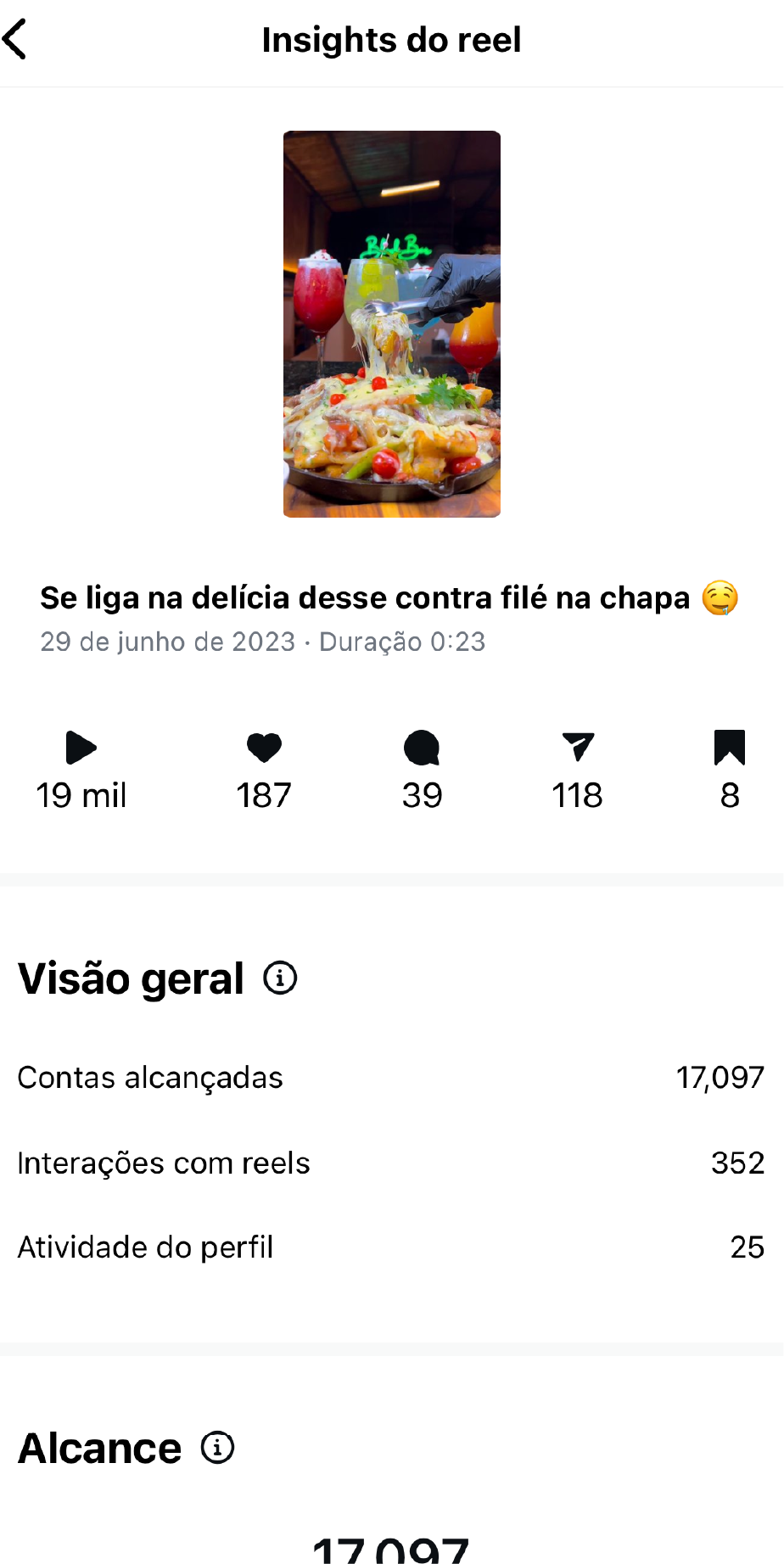Tap the info icon beside Visão geral
The height and width of the screenshot is (1564, 784).
pos(280,978)
